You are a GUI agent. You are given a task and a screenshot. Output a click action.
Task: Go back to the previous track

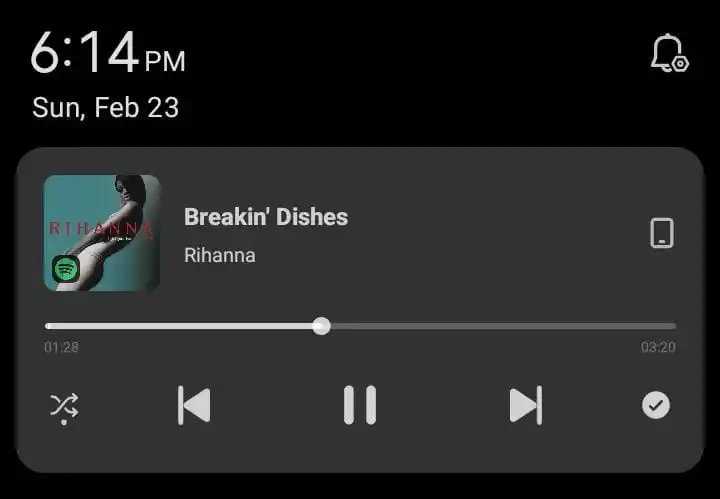click(x=194, y=405)
